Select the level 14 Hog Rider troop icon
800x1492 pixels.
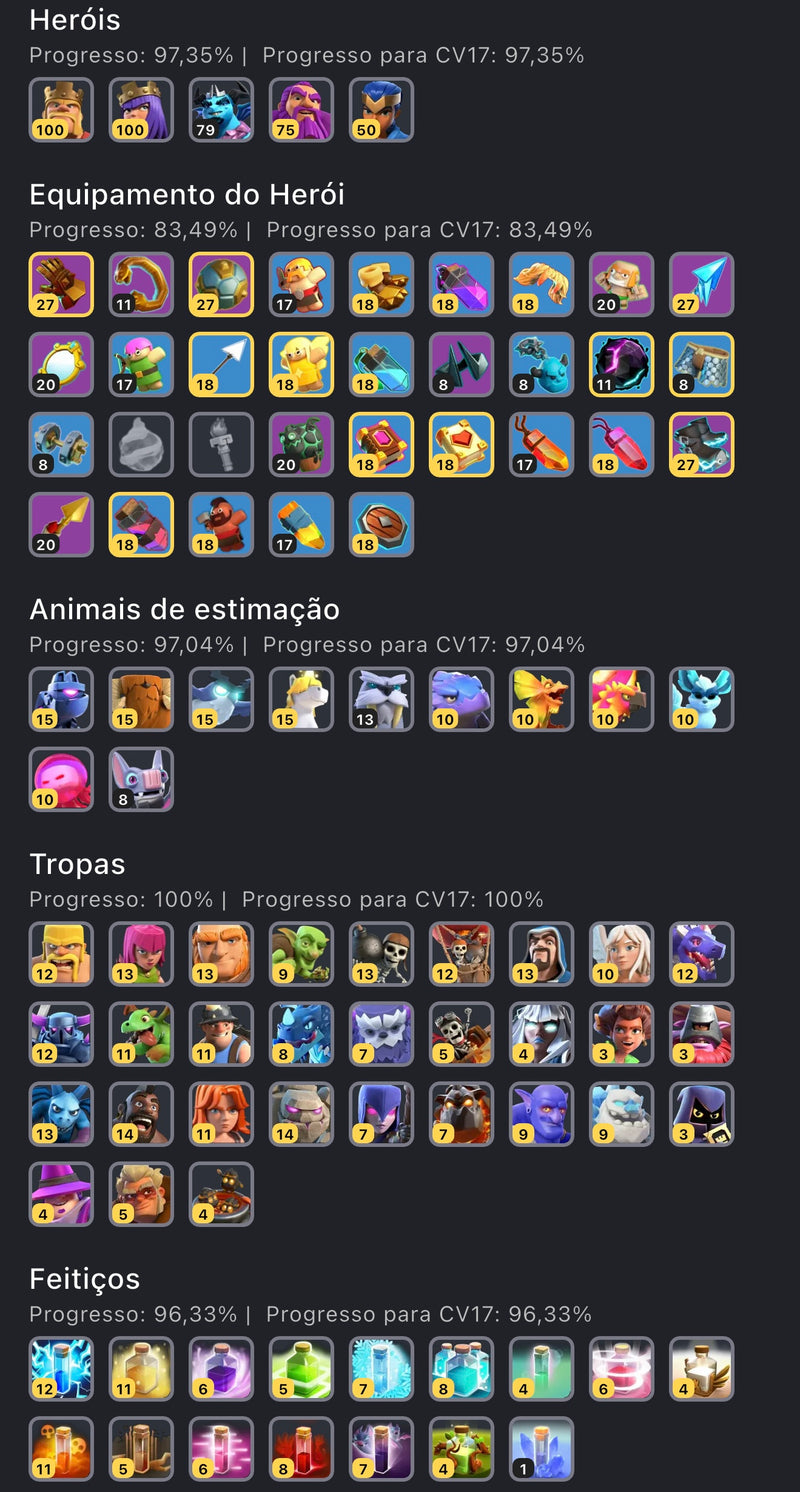[x=140, y=1113]
